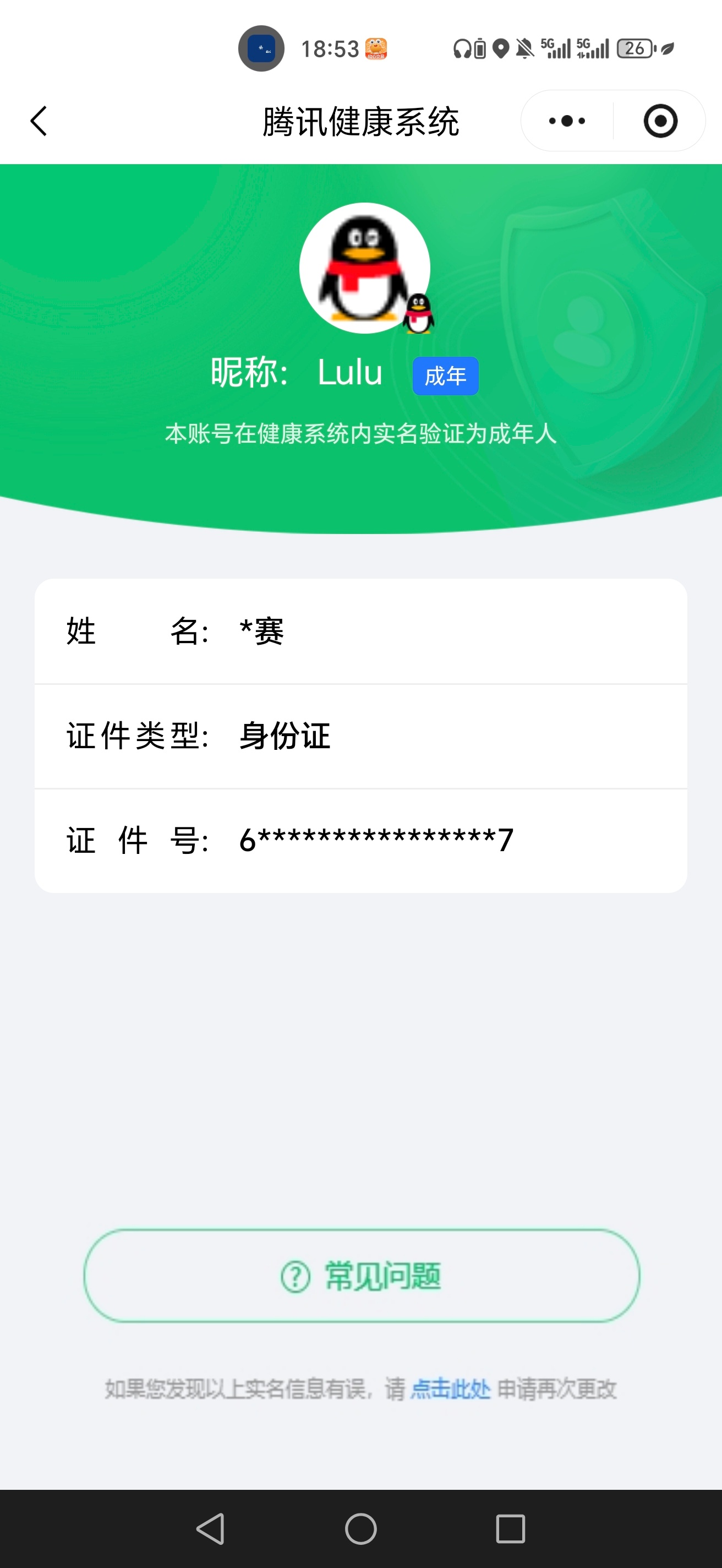Tap the 点击此处 link to change info
The width and height of the screenshot is (722, 1568).
[x=450, y=1389]
